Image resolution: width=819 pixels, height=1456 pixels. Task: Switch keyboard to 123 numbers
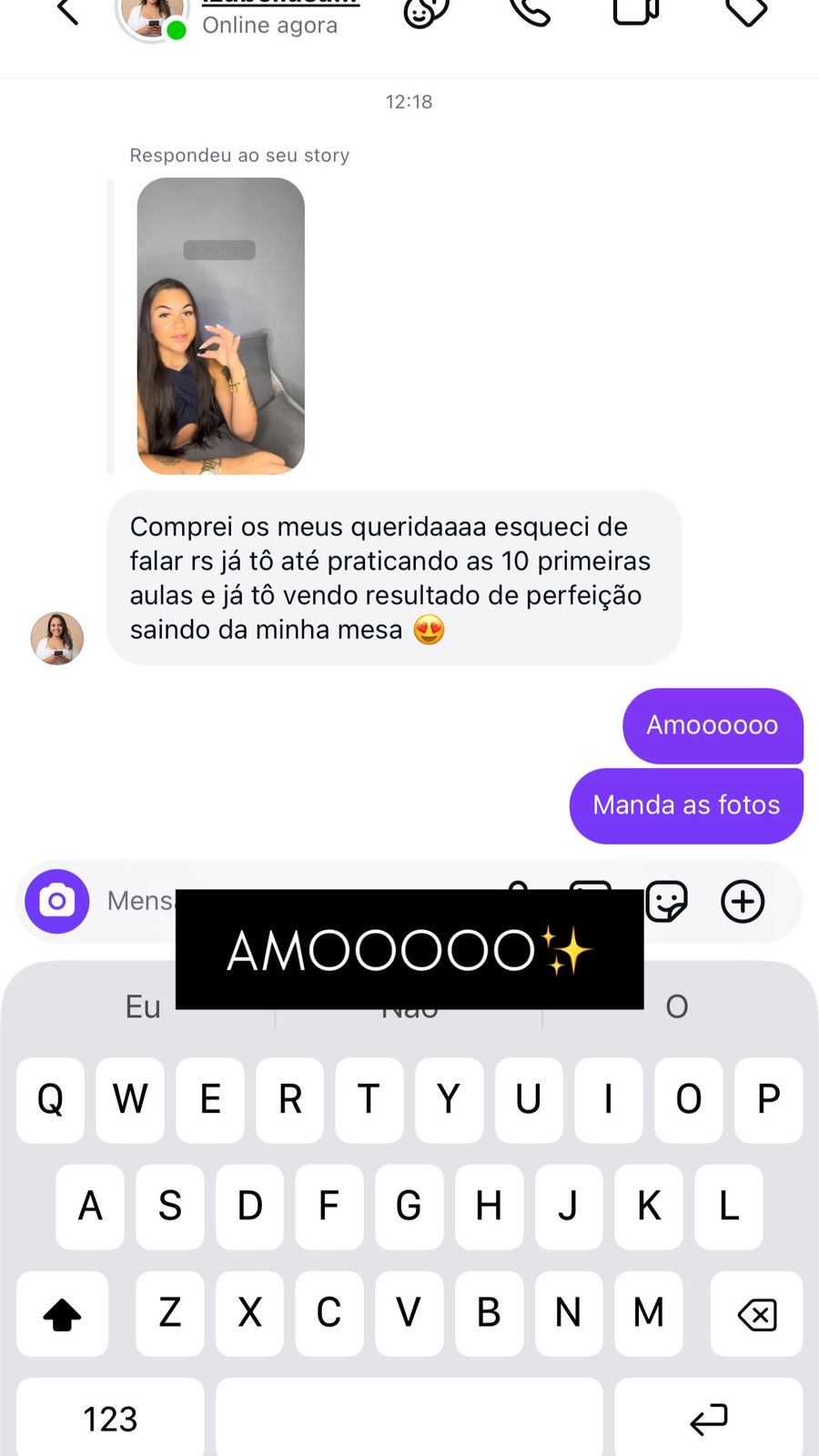point(110,1418)
